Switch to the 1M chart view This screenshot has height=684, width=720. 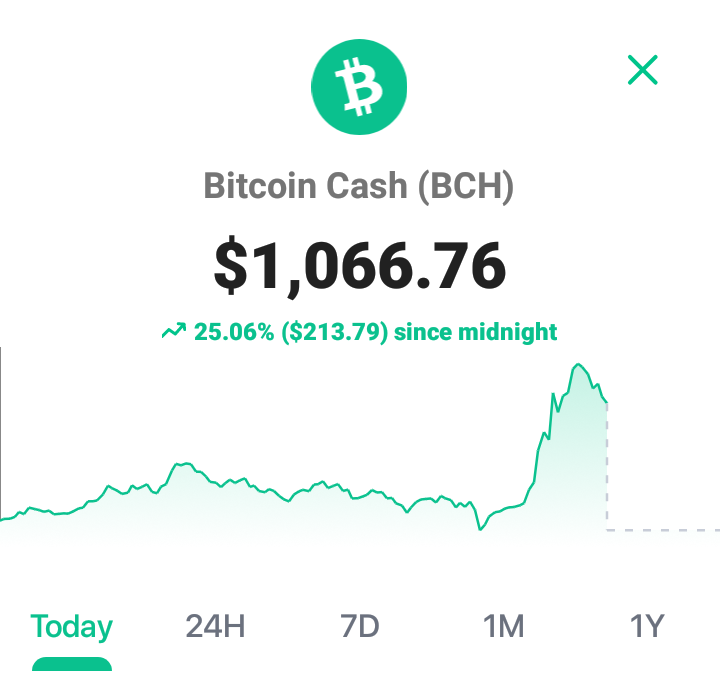503,626
